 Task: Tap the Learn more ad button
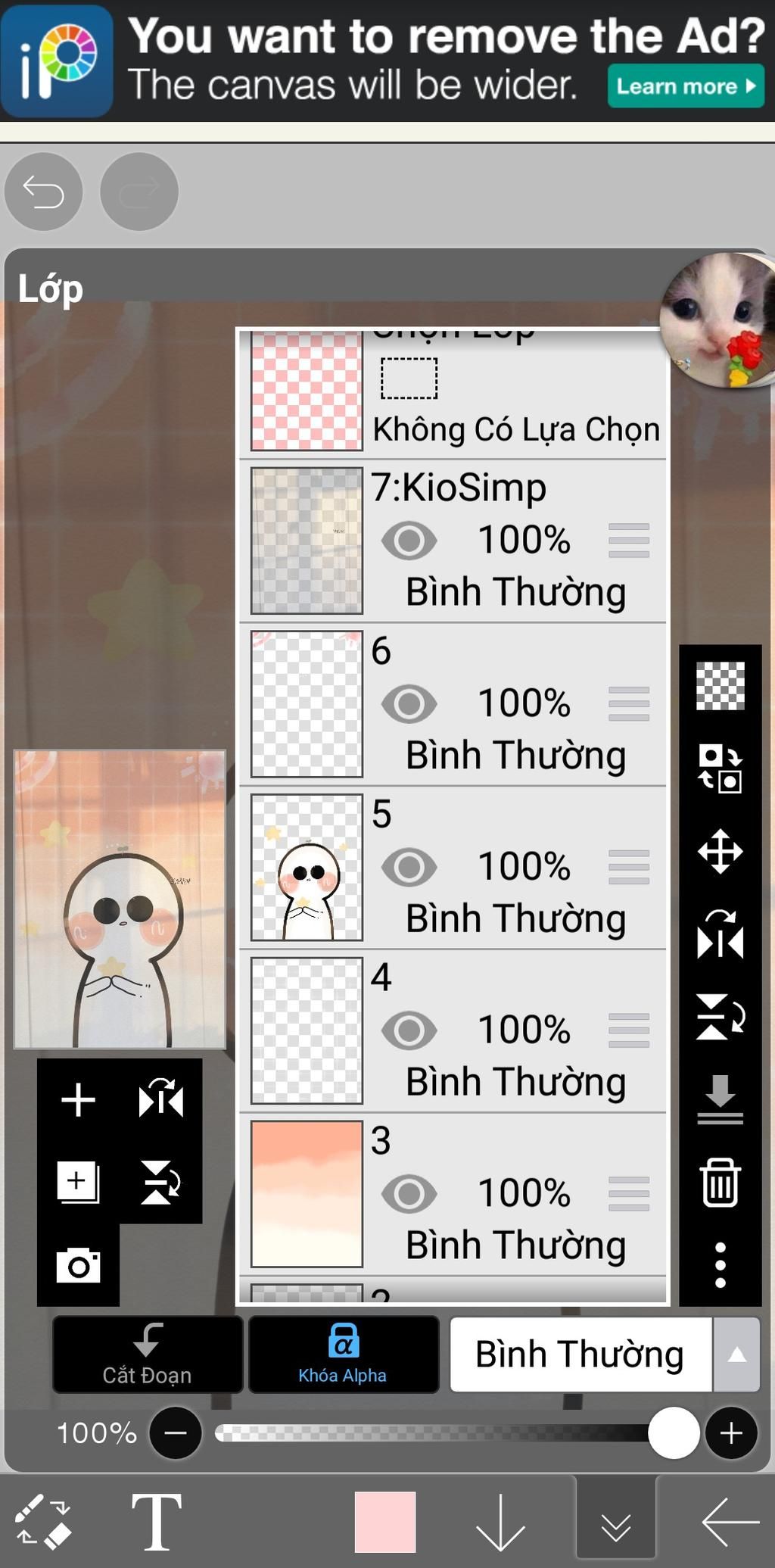pyautogui.click(x=685, y=86)
